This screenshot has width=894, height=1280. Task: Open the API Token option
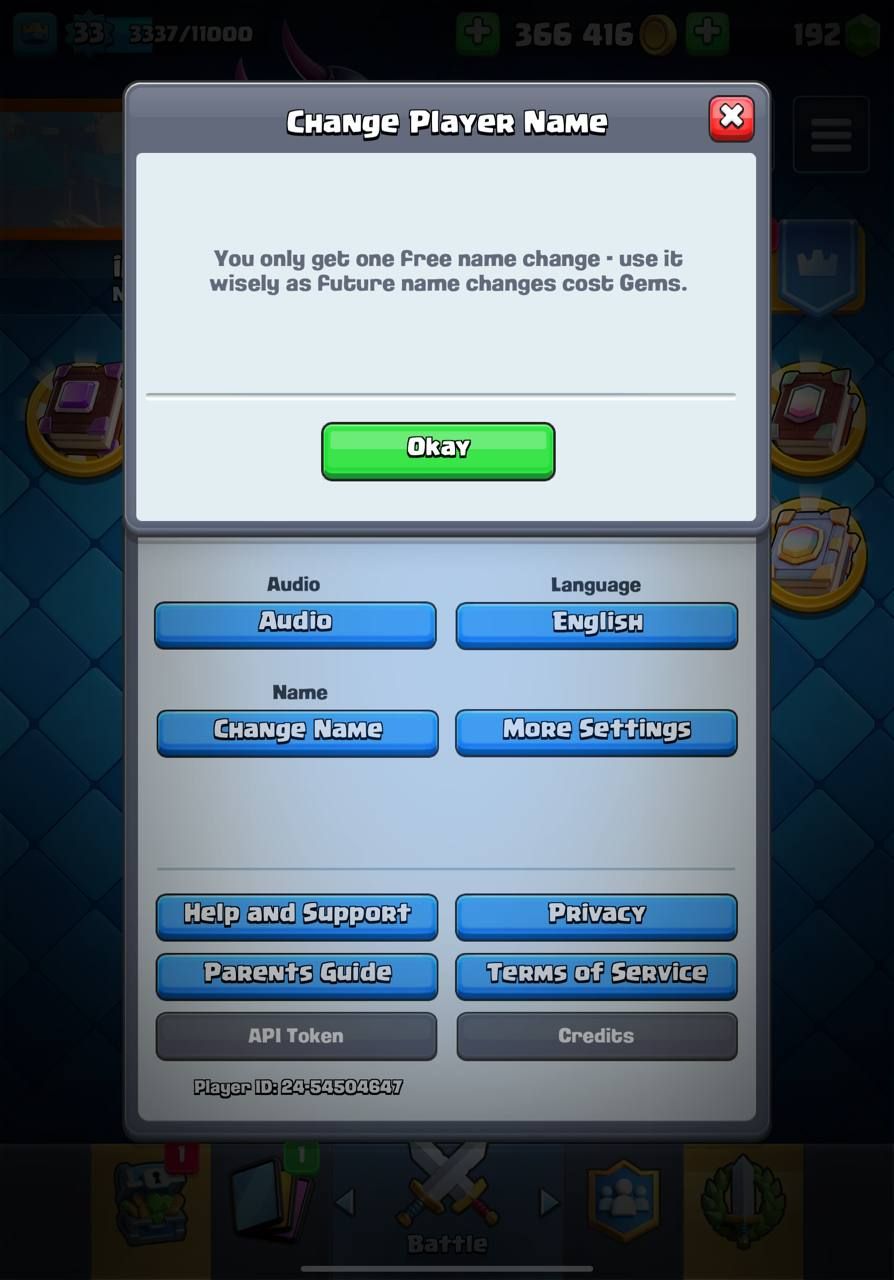click(296, 1036)
